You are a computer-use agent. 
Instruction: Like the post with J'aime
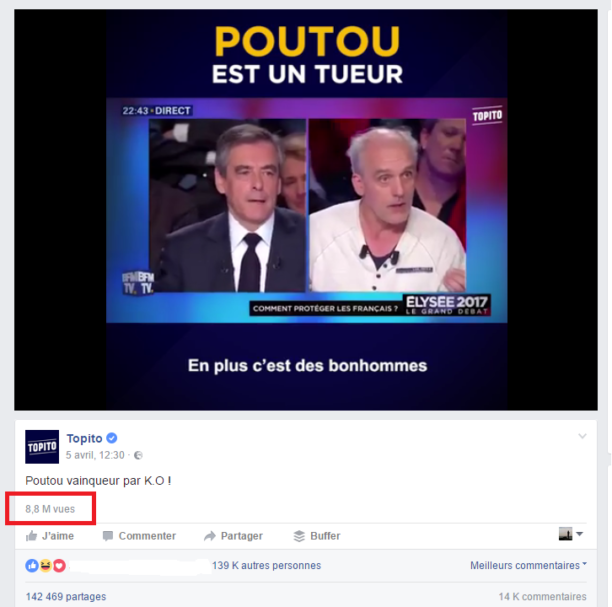[51, 536]
